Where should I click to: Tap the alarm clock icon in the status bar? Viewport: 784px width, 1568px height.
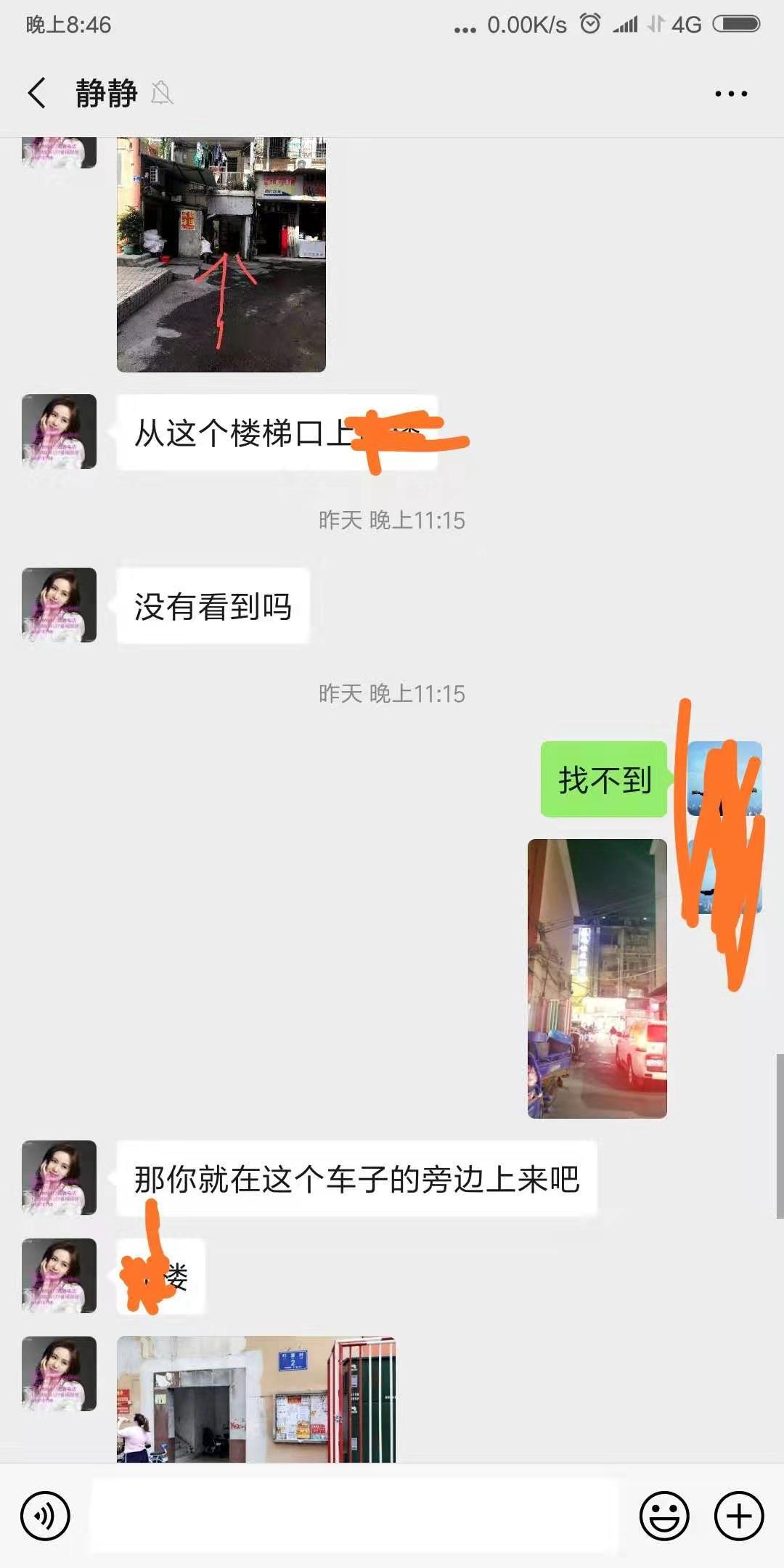[x=590, y=24]
